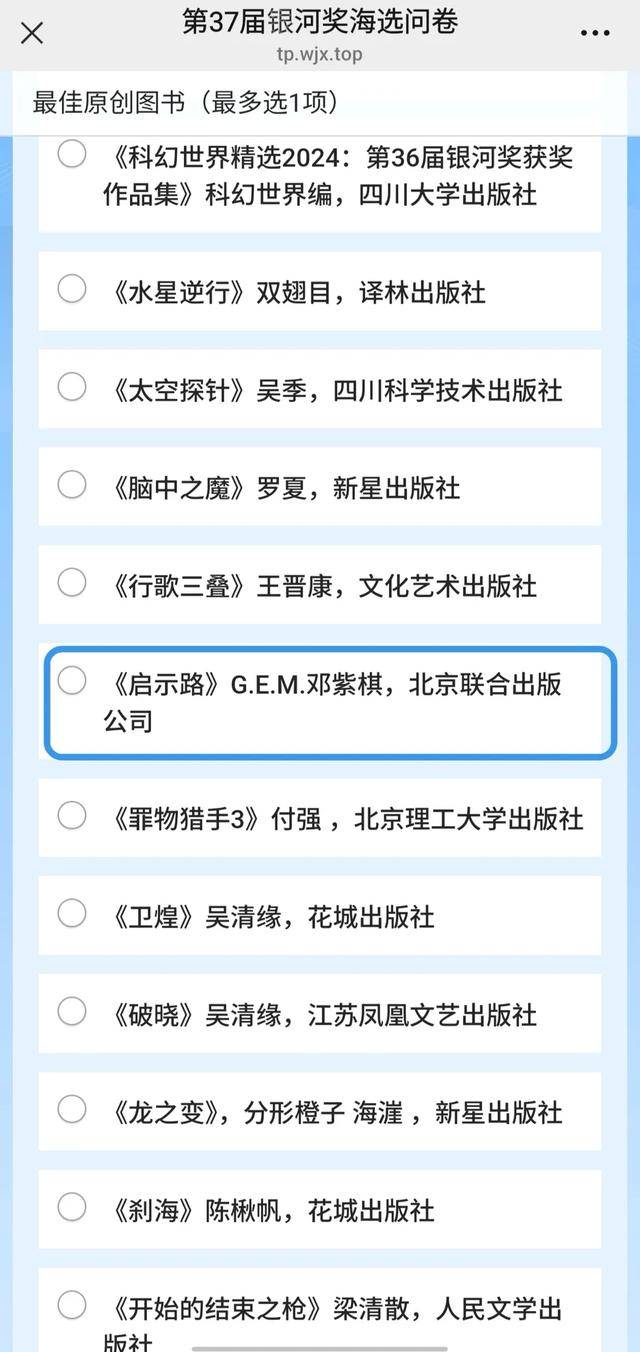Select 《行歌三叠》王晋康
Viewport: 640px width, 1352px height.
71,583
